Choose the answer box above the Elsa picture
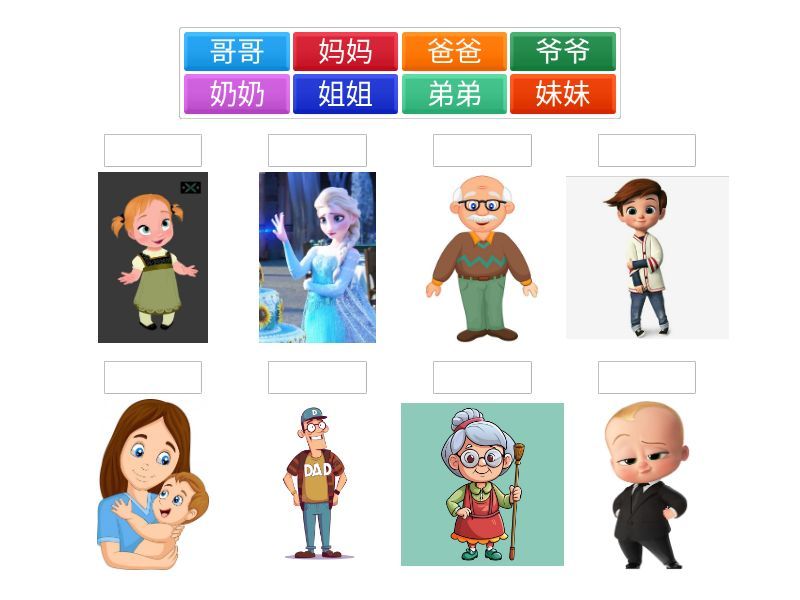 [317, 150]
